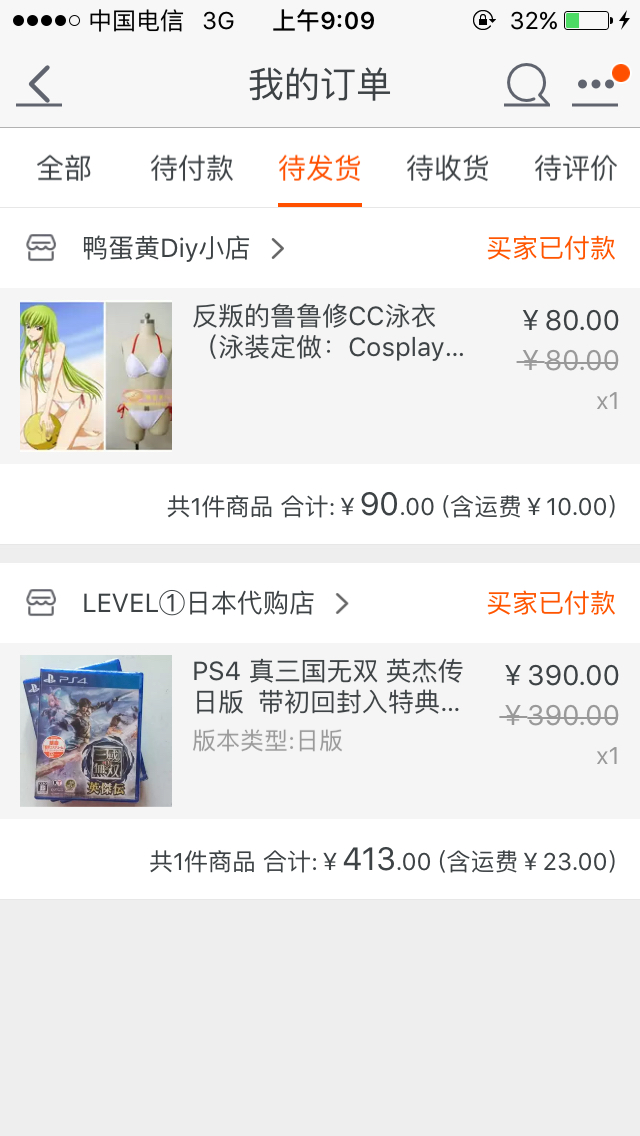Open the search icon in header
Image resolution: width=640 pixels, height=1136 pixels.
[x=527, y=85]
